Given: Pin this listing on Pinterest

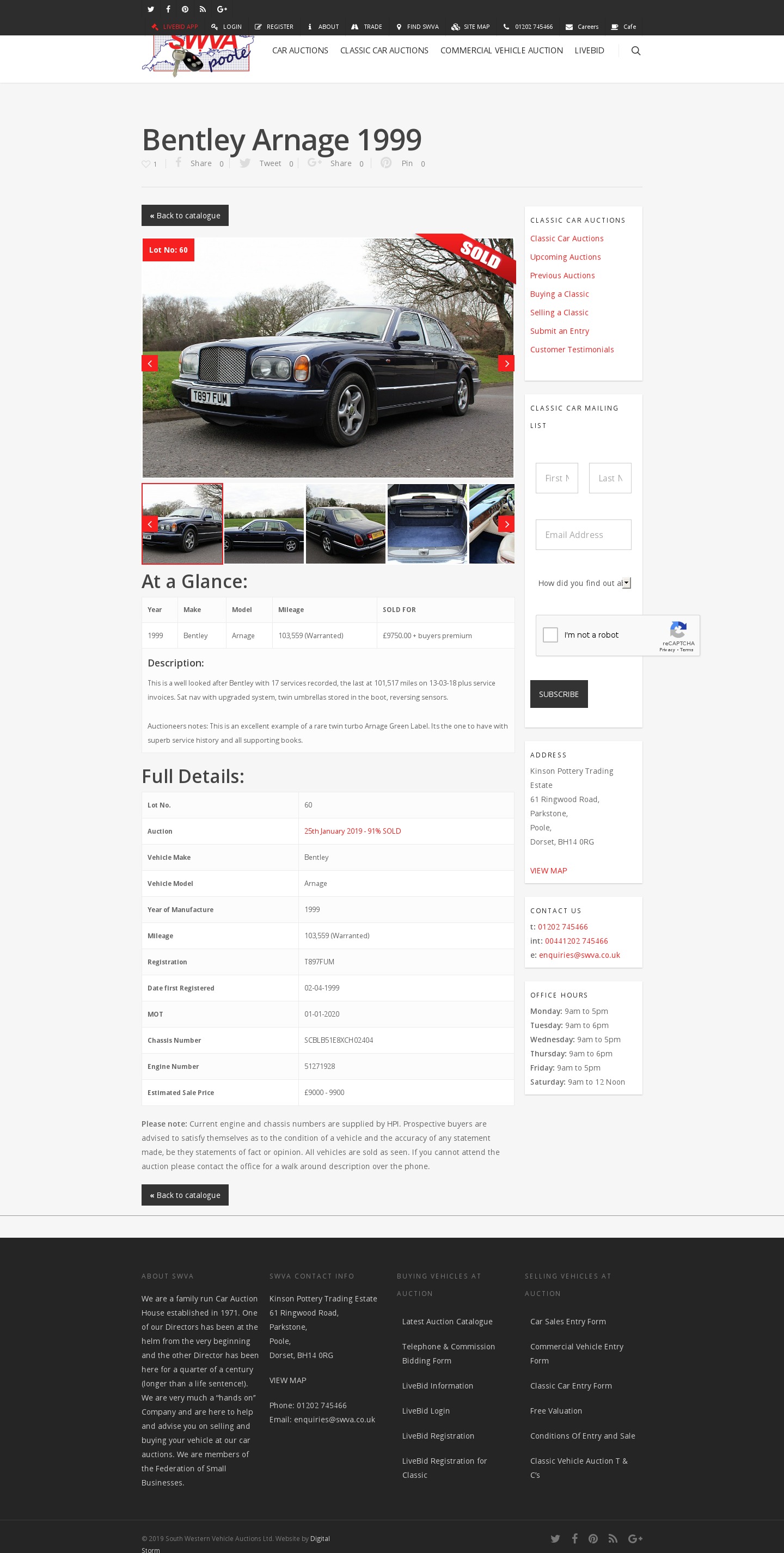Looking at the screenshot, I should point(402,163).
